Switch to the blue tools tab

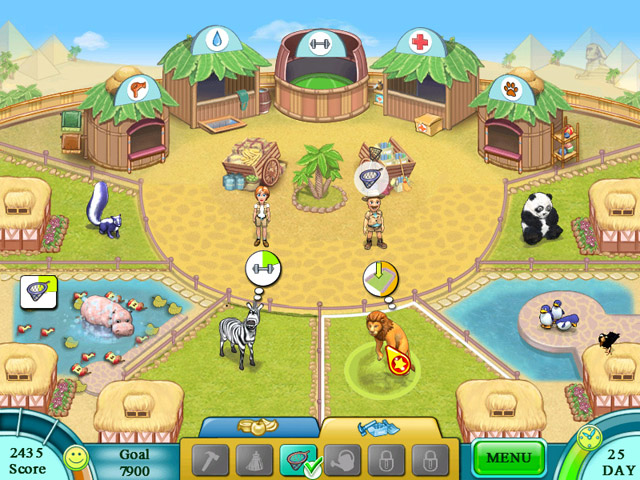pos(379,427)
